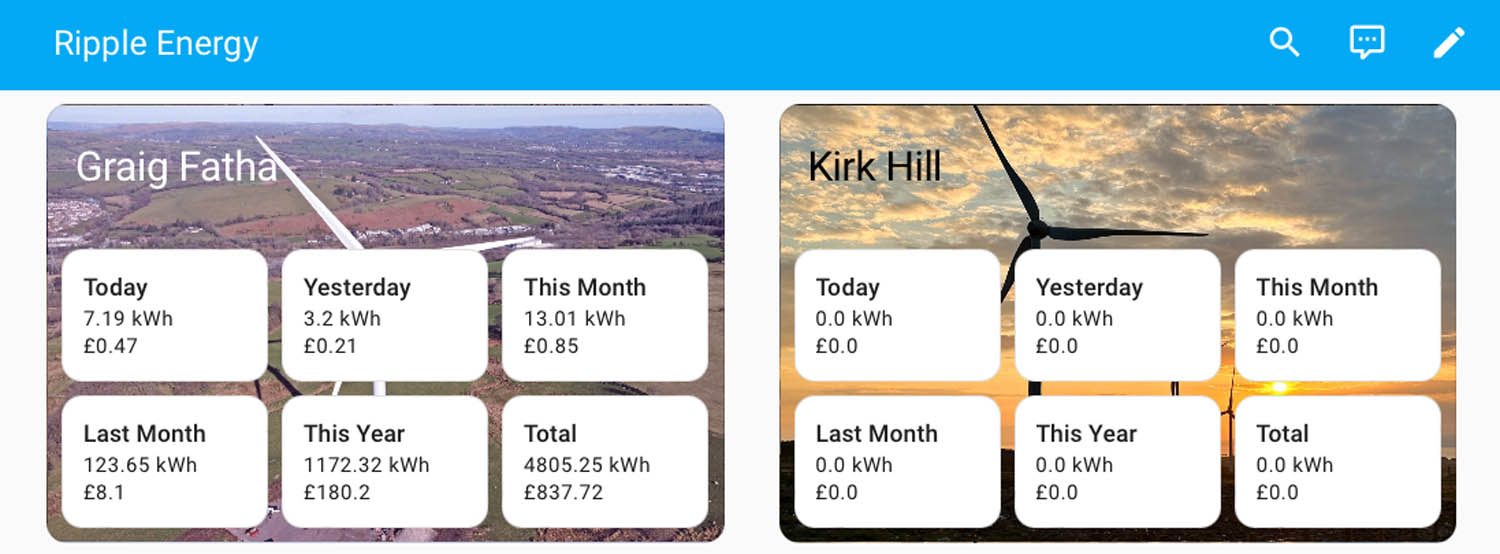Edit the dashboard with the pencil icon

pyautogui.click(x=1448, y=43)
